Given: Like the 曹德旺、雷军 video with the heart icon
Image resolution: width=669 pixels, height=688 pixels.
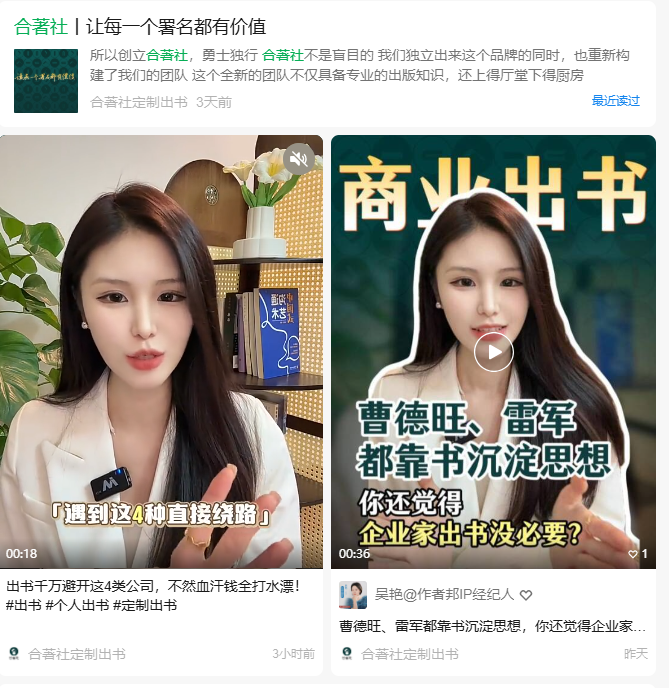Looking at the screenshot, I should pyautogui.click(x=633, y=553).
